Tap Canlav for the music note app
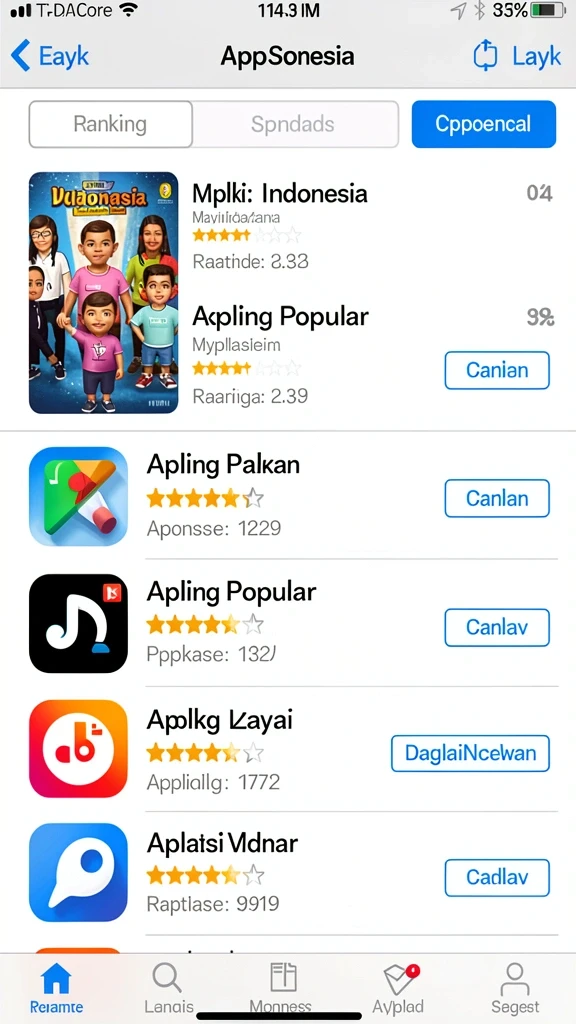 [x=497, y=628]
